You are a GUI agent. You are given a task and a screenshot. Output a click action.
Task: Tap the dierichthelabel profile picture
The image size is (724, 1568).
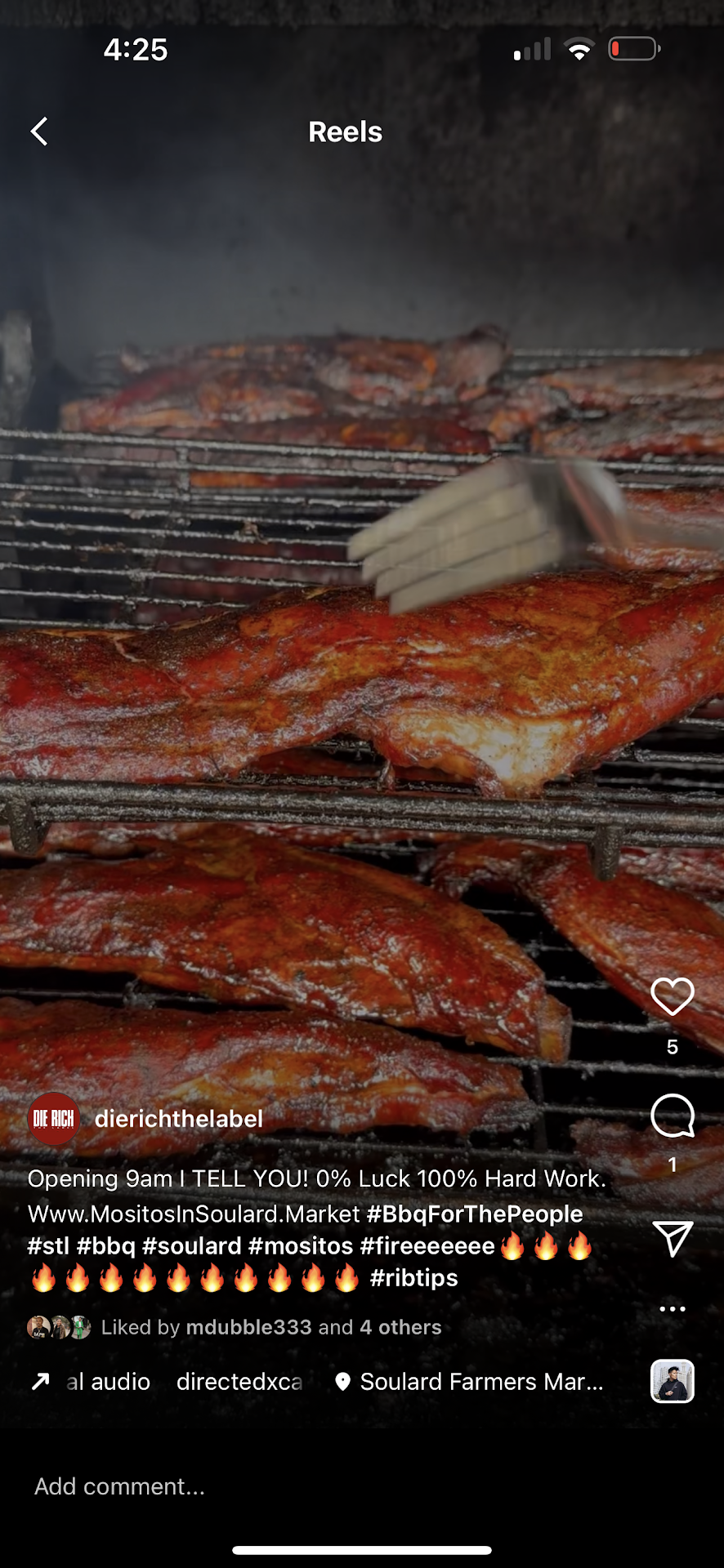(x=53, y=1119)
